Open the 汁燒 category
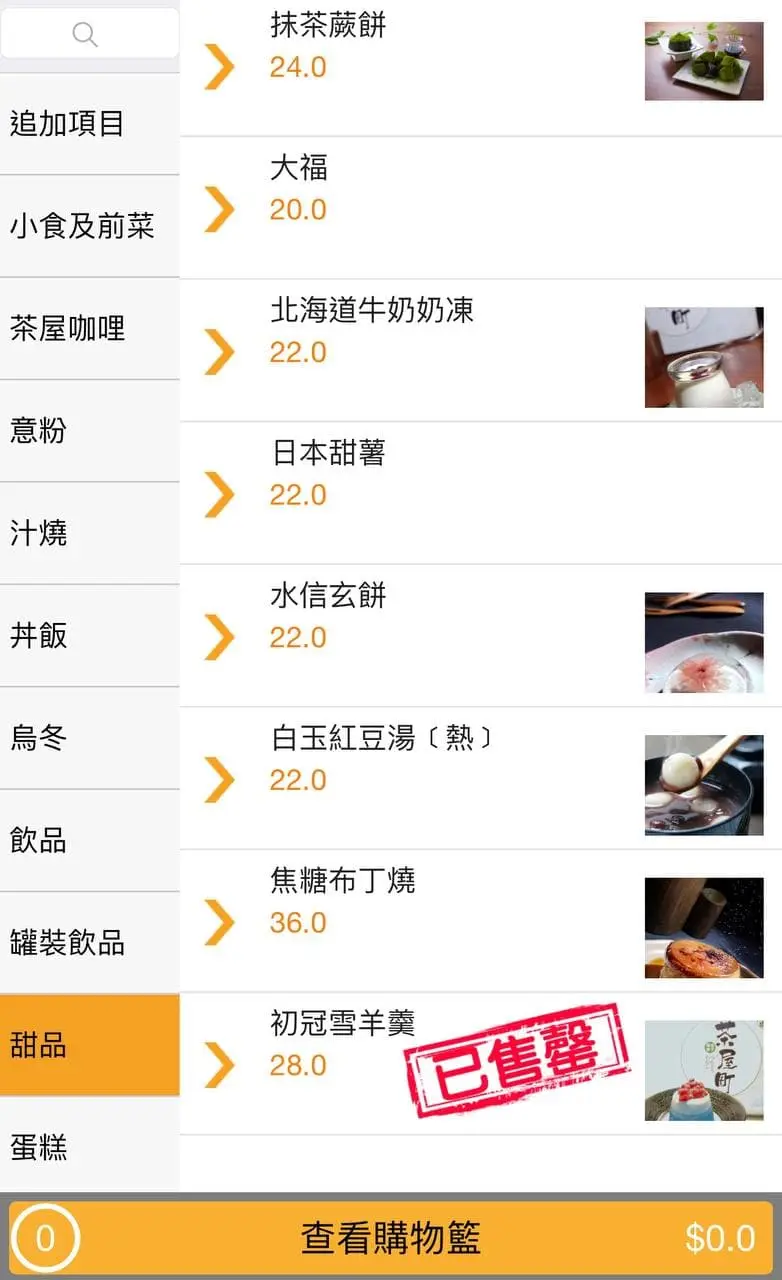Screen dimensions: 782x1280 89,533
